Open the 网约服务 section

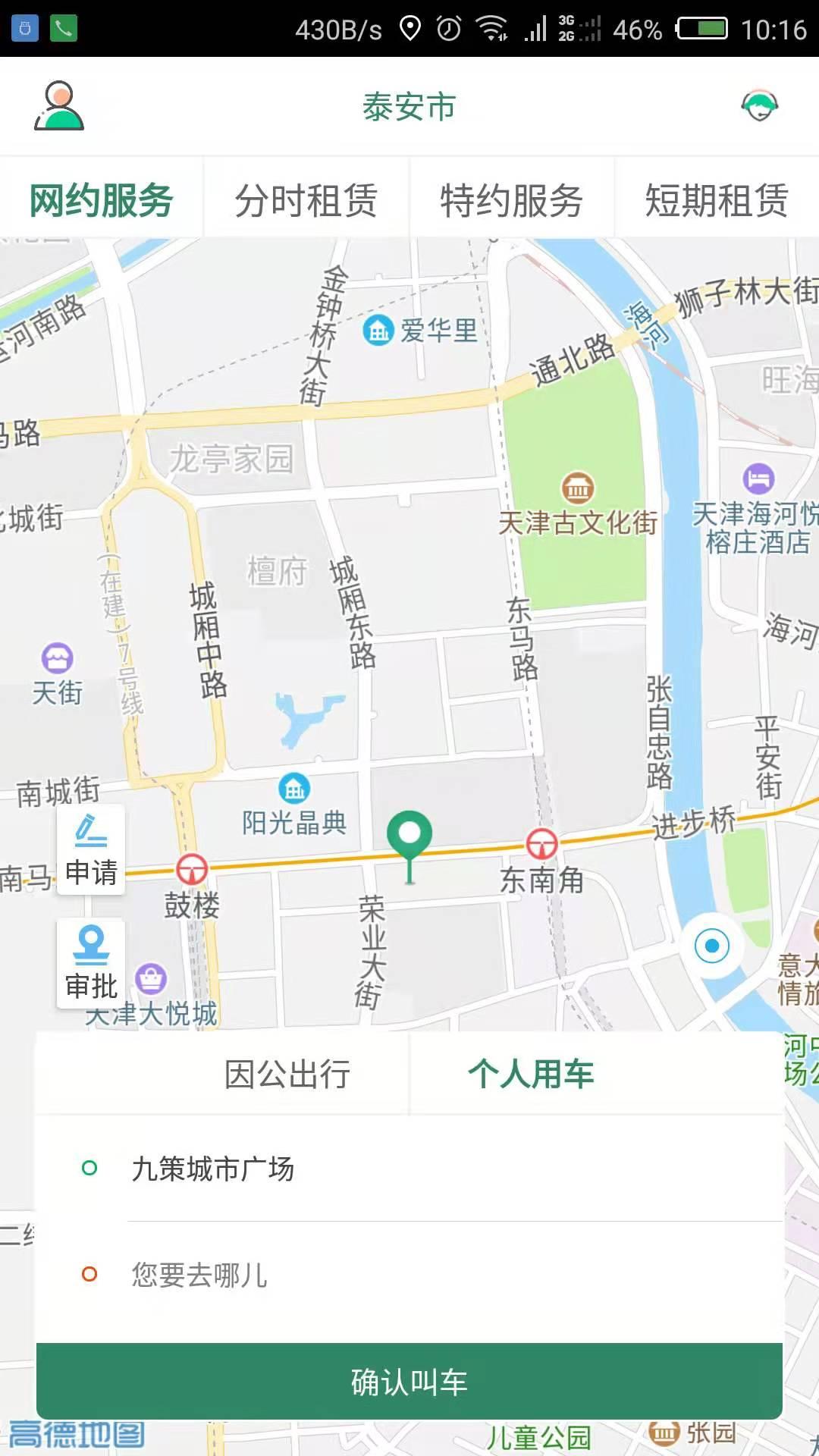point(101,200)
